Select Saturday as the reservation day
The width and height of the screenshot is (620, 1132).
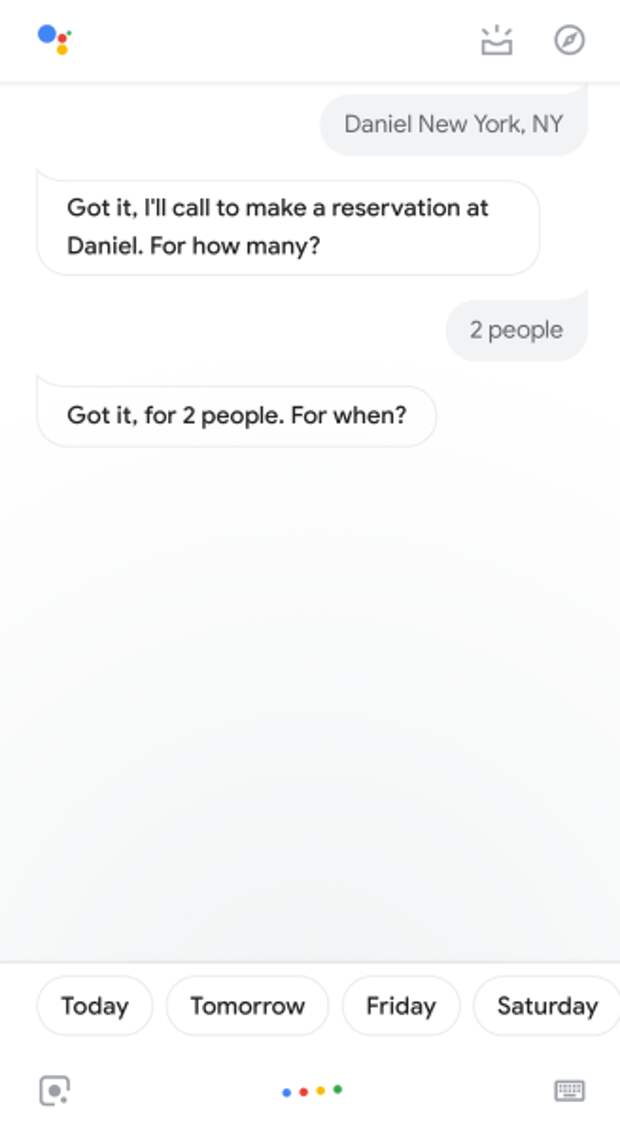(546, 1006)
